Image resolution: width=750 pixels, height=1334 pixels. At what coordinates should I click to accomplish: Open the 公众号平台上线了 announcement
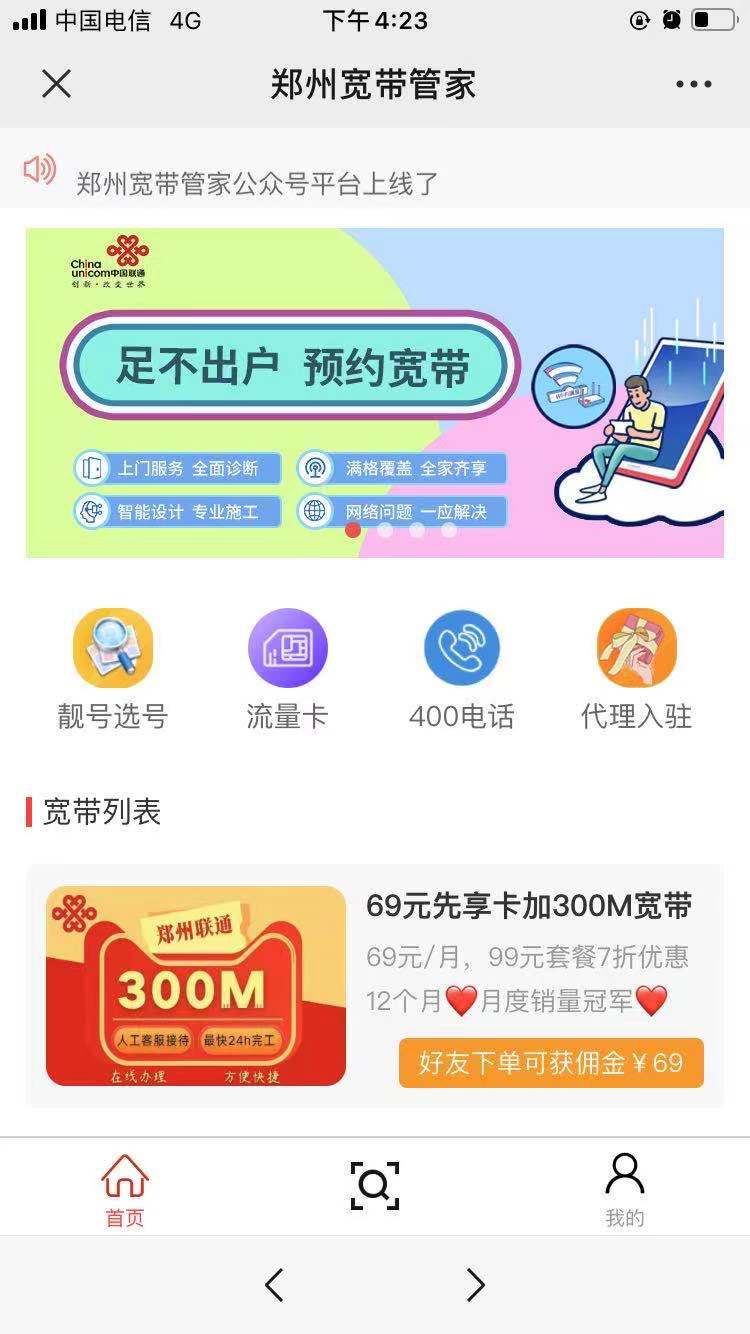point(258,183)
